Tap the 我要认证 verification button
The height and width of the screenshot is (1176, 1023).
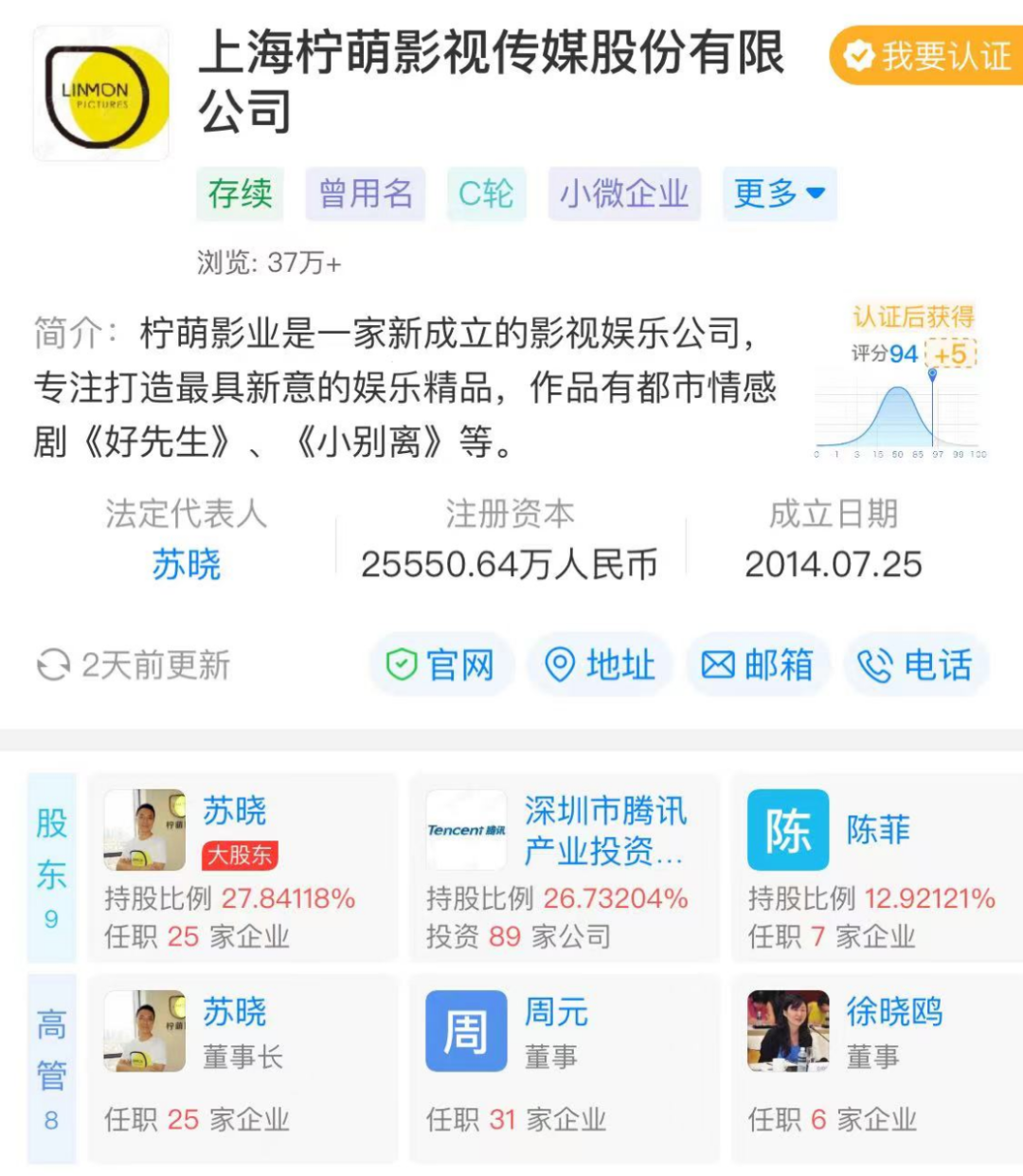(x=928, y=56)
